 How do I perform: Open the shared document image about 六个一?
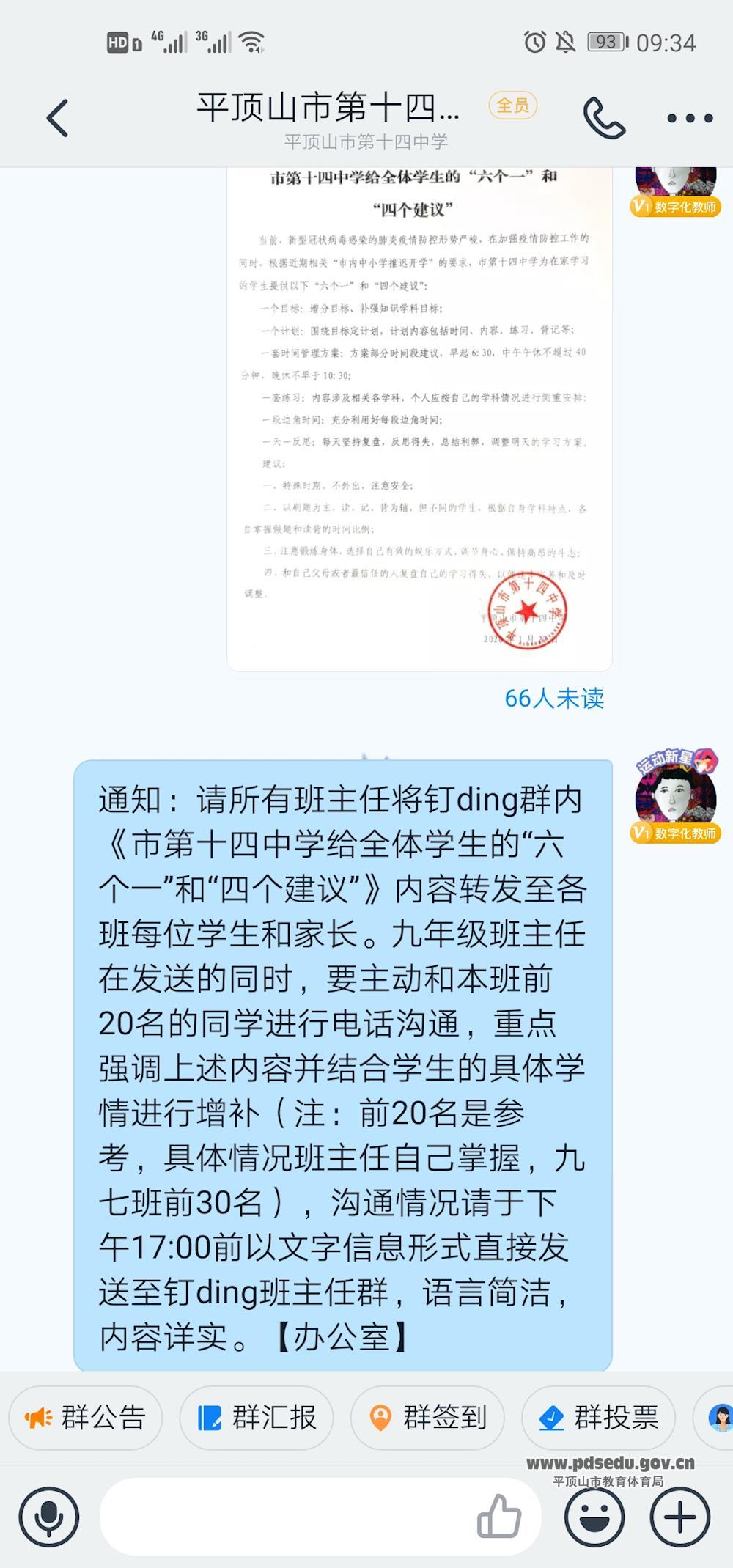[419, 418]
